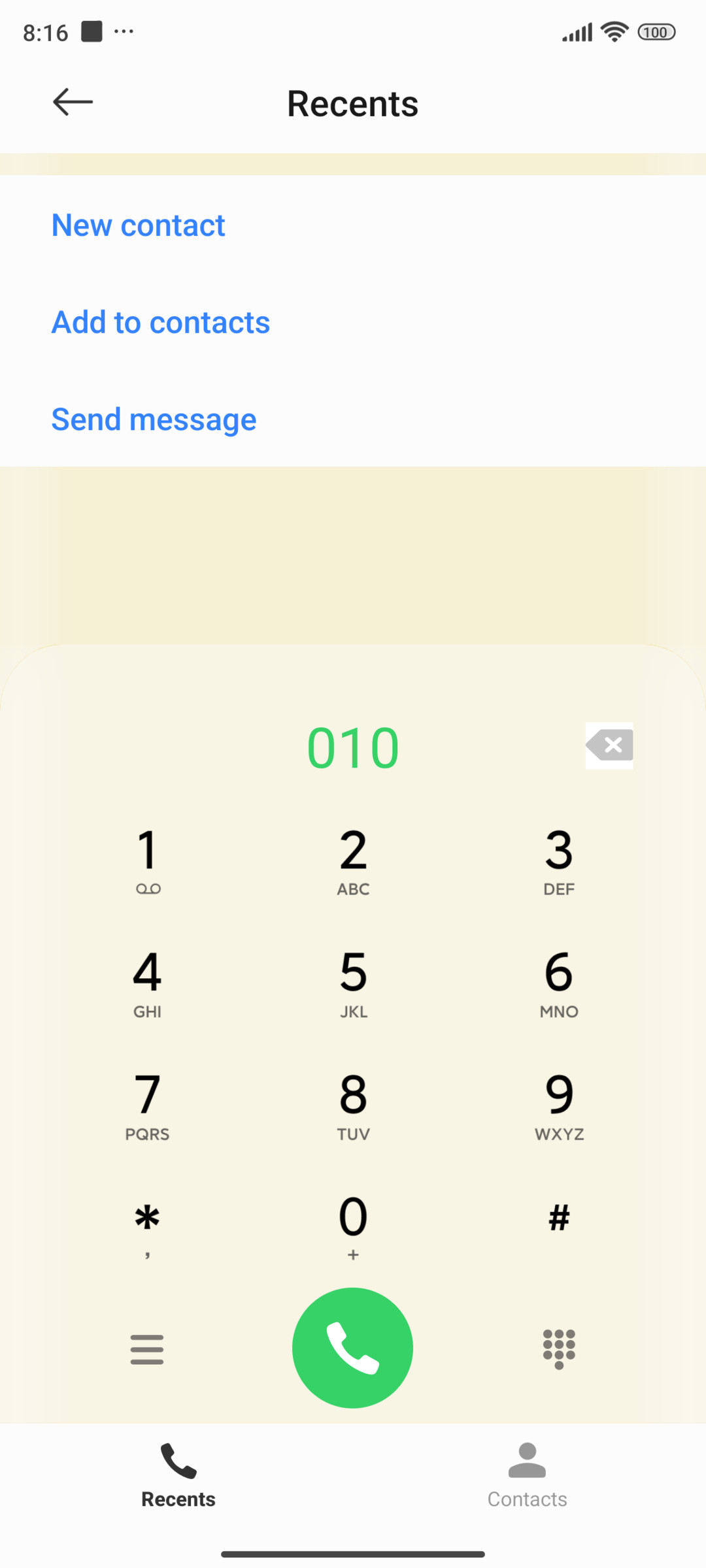Tap the 6 MNO key

[x=559, y=984]
